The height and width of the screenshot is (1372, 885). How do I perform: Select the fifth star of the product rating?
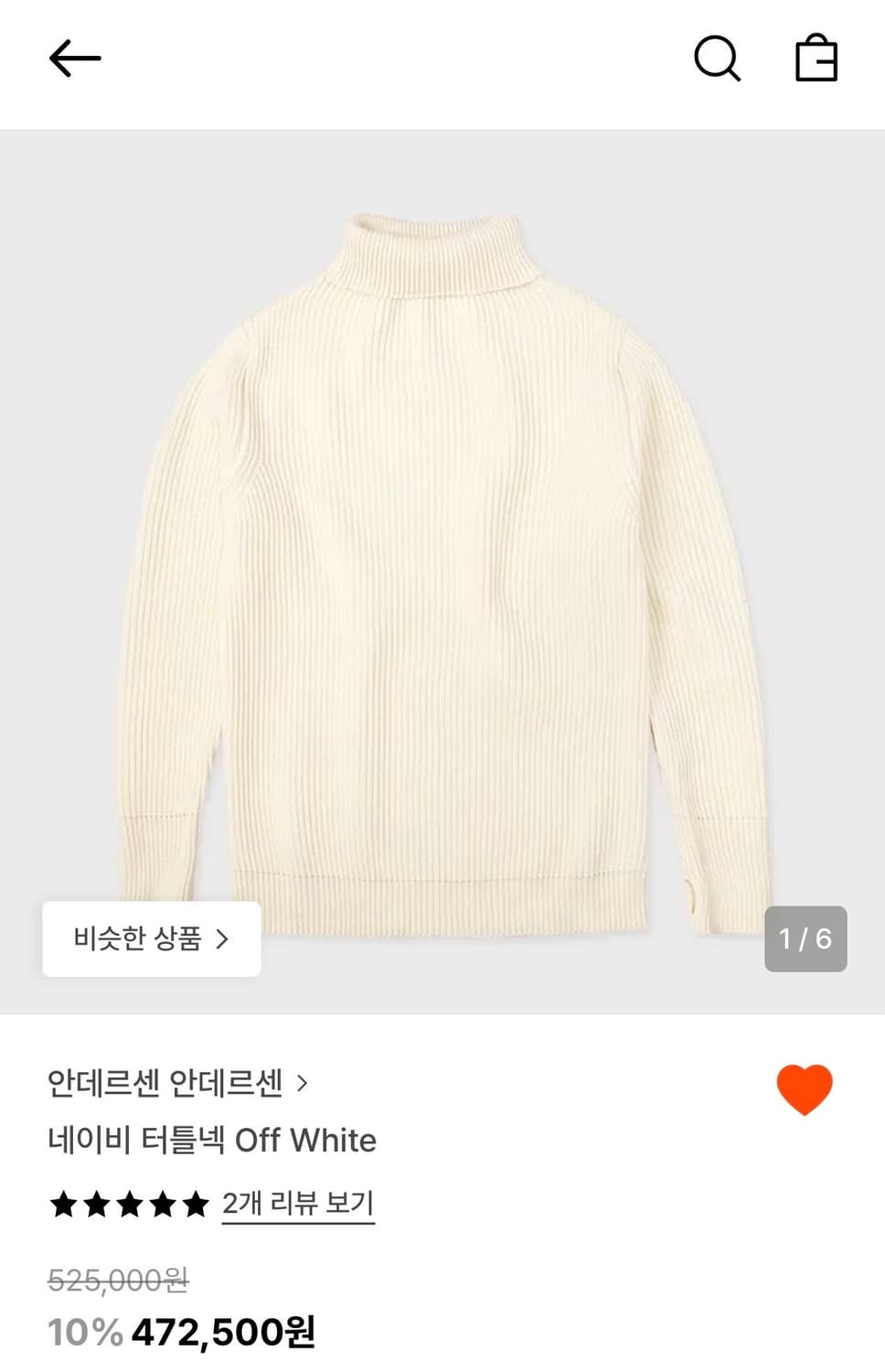point(195,1205)
